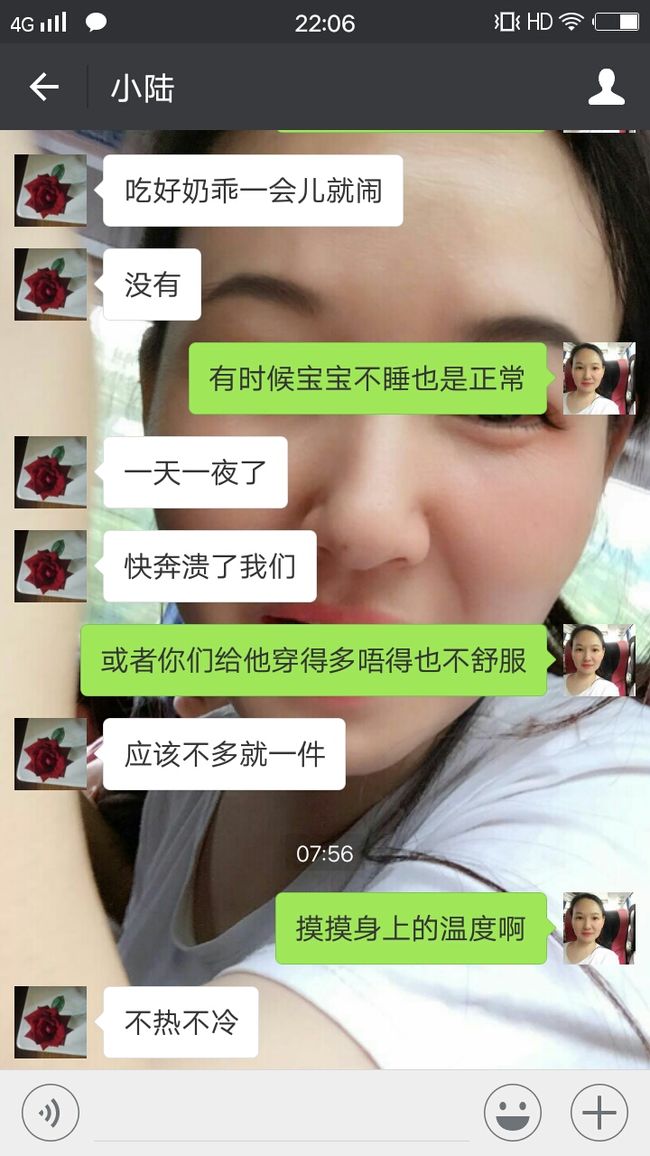Switch to voice message input
The image size is (650, 1156).
click(x=50, y=1112)
